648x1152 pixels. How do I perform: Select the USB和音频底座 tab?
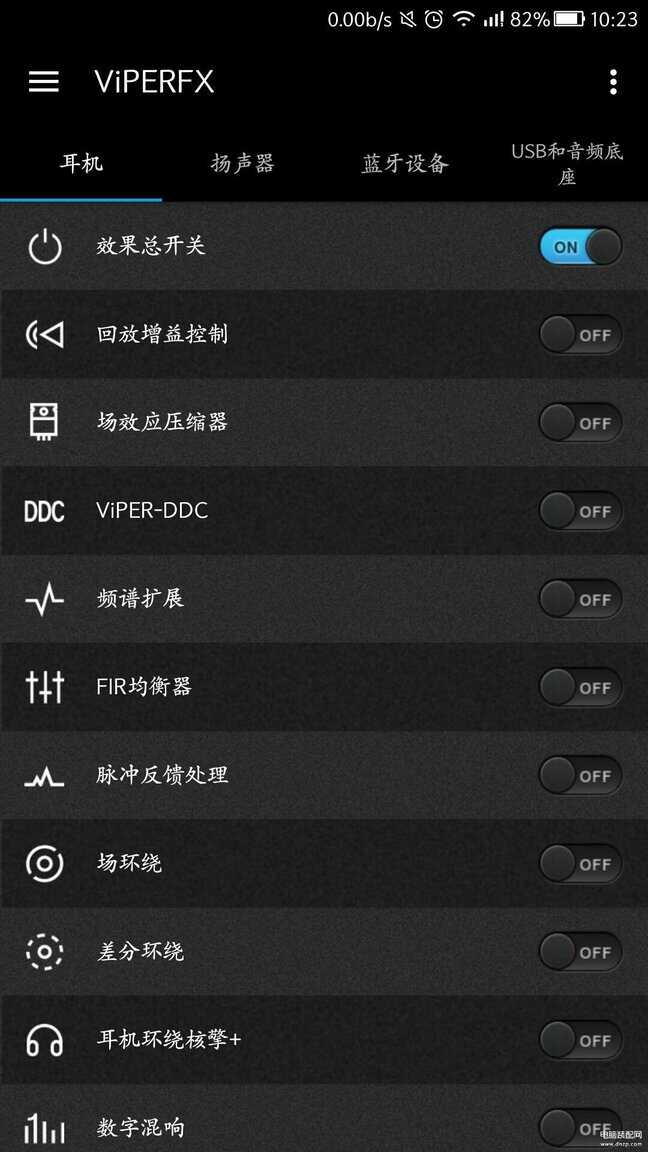(566, 164)
